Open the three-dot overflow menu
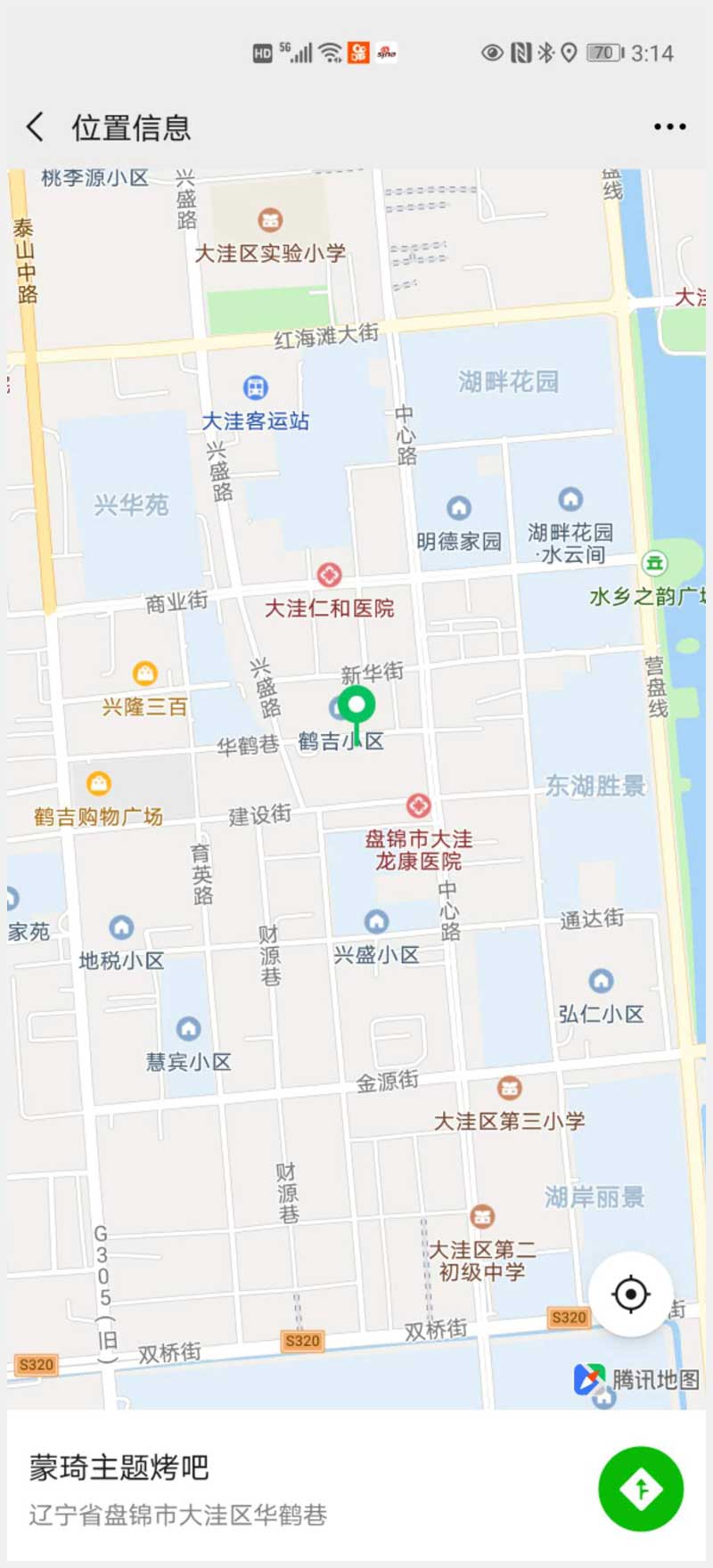Viewport: 713px width, 1568px height. click(669, 127)
